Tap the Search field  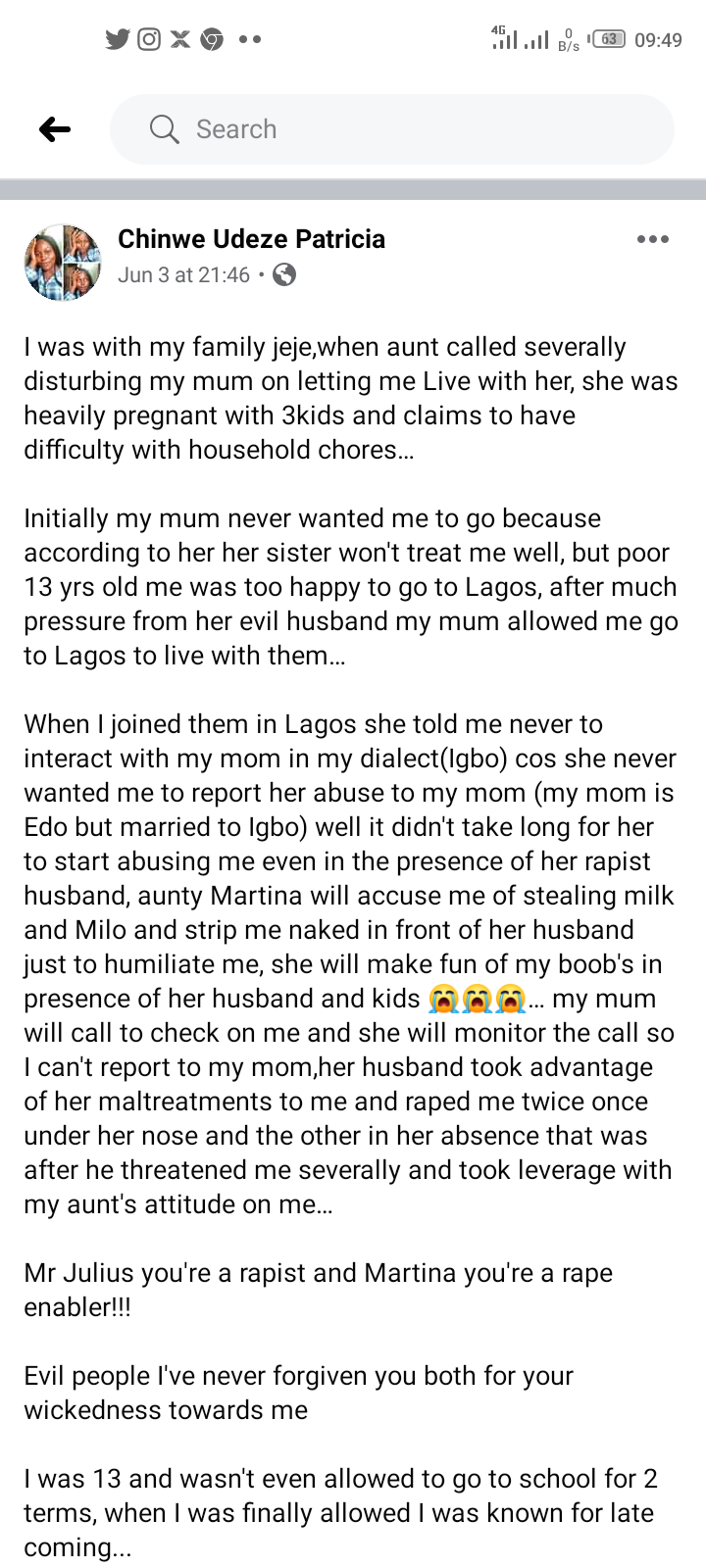click(x=392, y=129)
